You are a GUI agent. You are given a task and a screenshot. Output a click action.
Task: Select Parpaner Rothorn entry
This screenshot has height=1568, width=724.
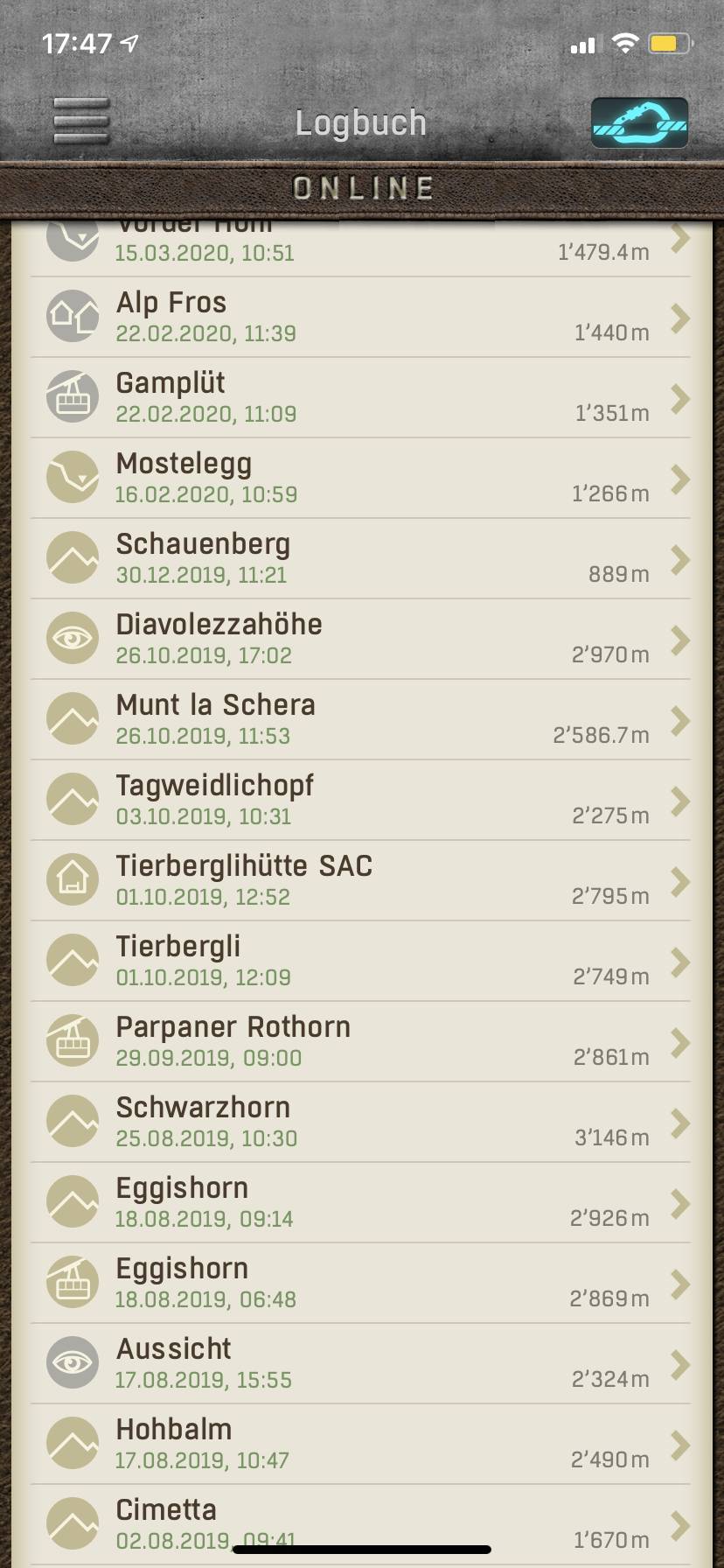[x=361, y=1042]
